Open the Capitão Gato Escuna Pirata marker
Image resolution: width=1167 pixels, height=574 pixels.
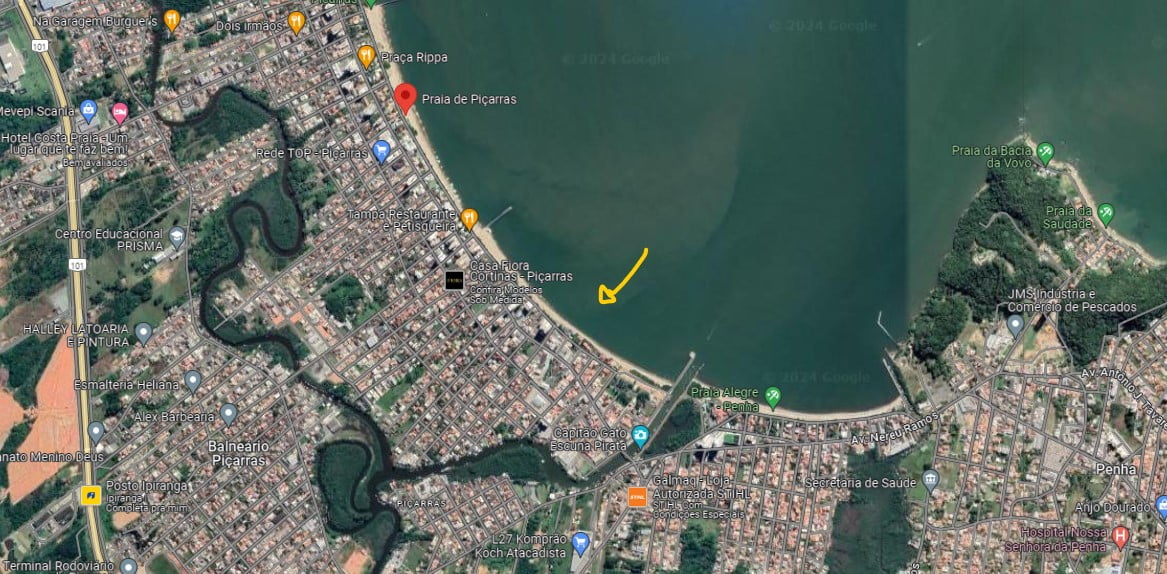640,436
